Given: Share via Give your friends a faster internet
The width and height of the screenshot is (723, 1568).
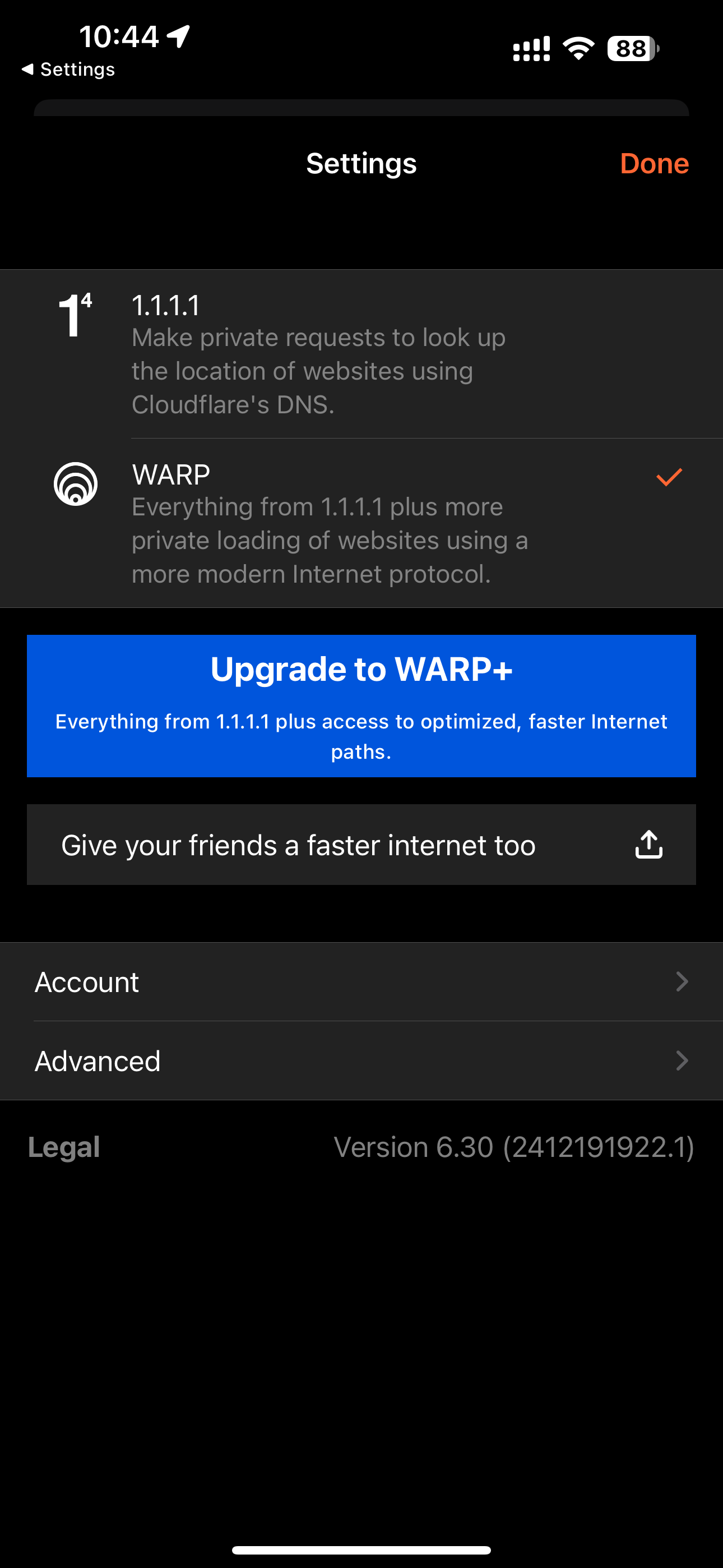Looking at the screenshot, I should point(361,845).
